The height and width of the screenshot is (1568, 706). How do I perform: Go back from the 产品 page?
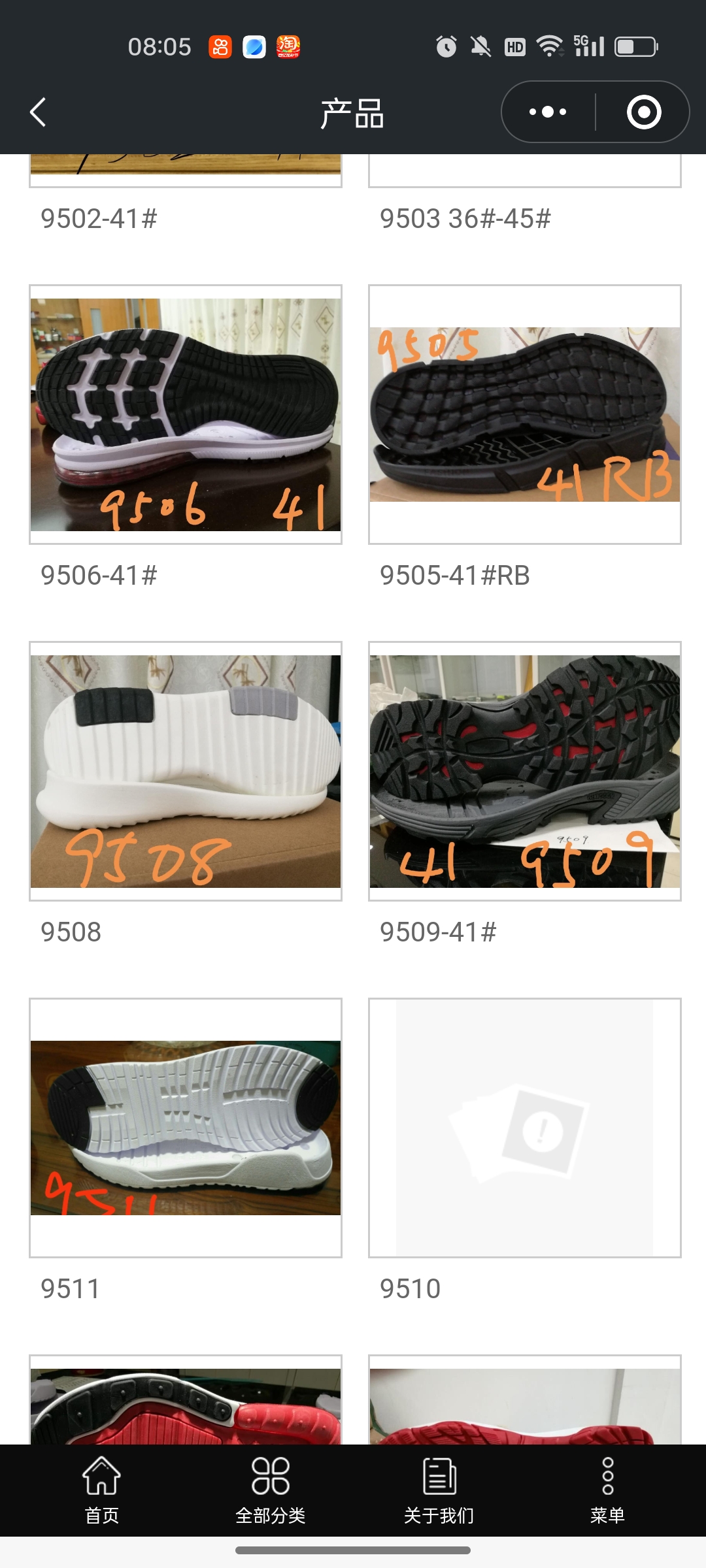pos(39,112)
